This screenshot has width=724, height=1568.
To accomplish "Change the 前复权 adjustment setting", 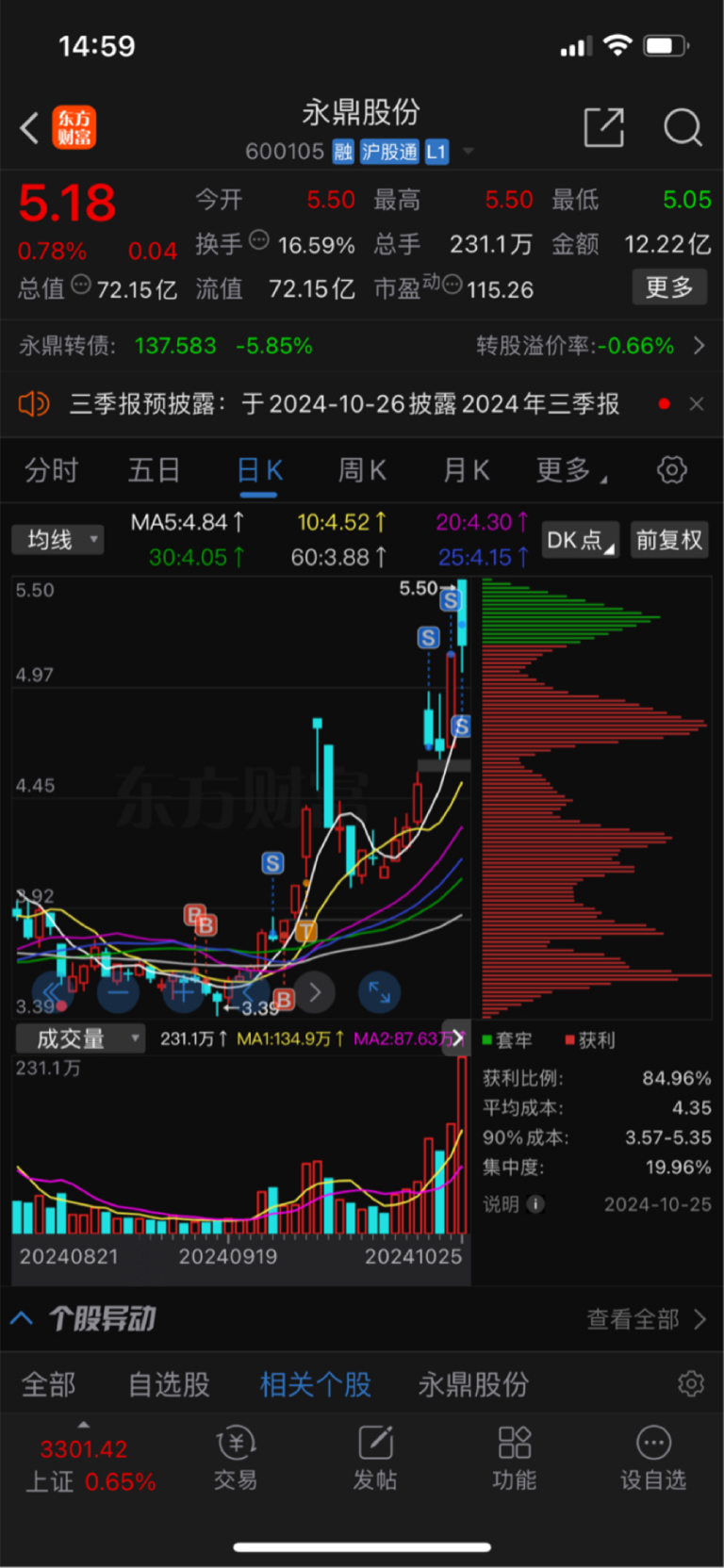I will (x=669, y=540).
